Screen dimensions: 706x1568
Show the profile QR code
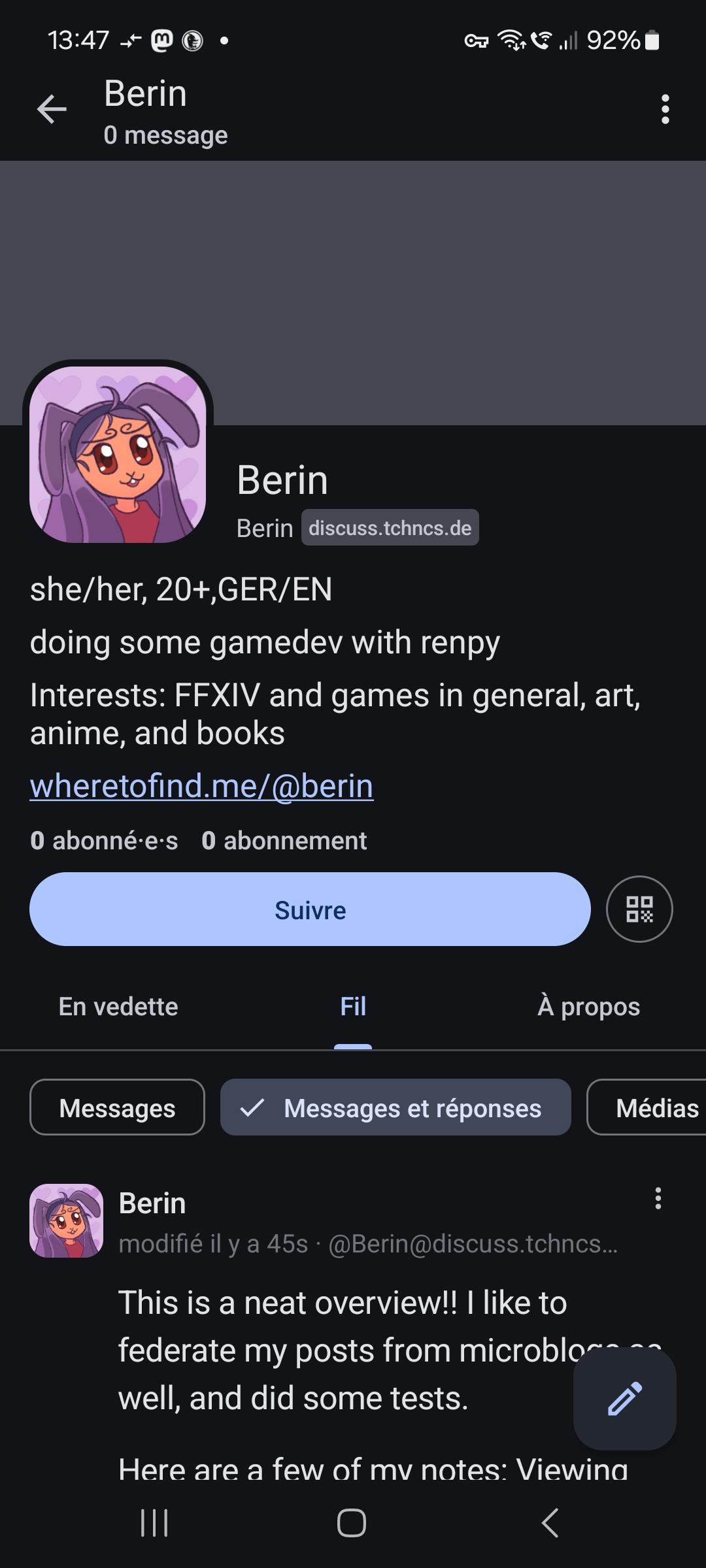click(639, 909)
